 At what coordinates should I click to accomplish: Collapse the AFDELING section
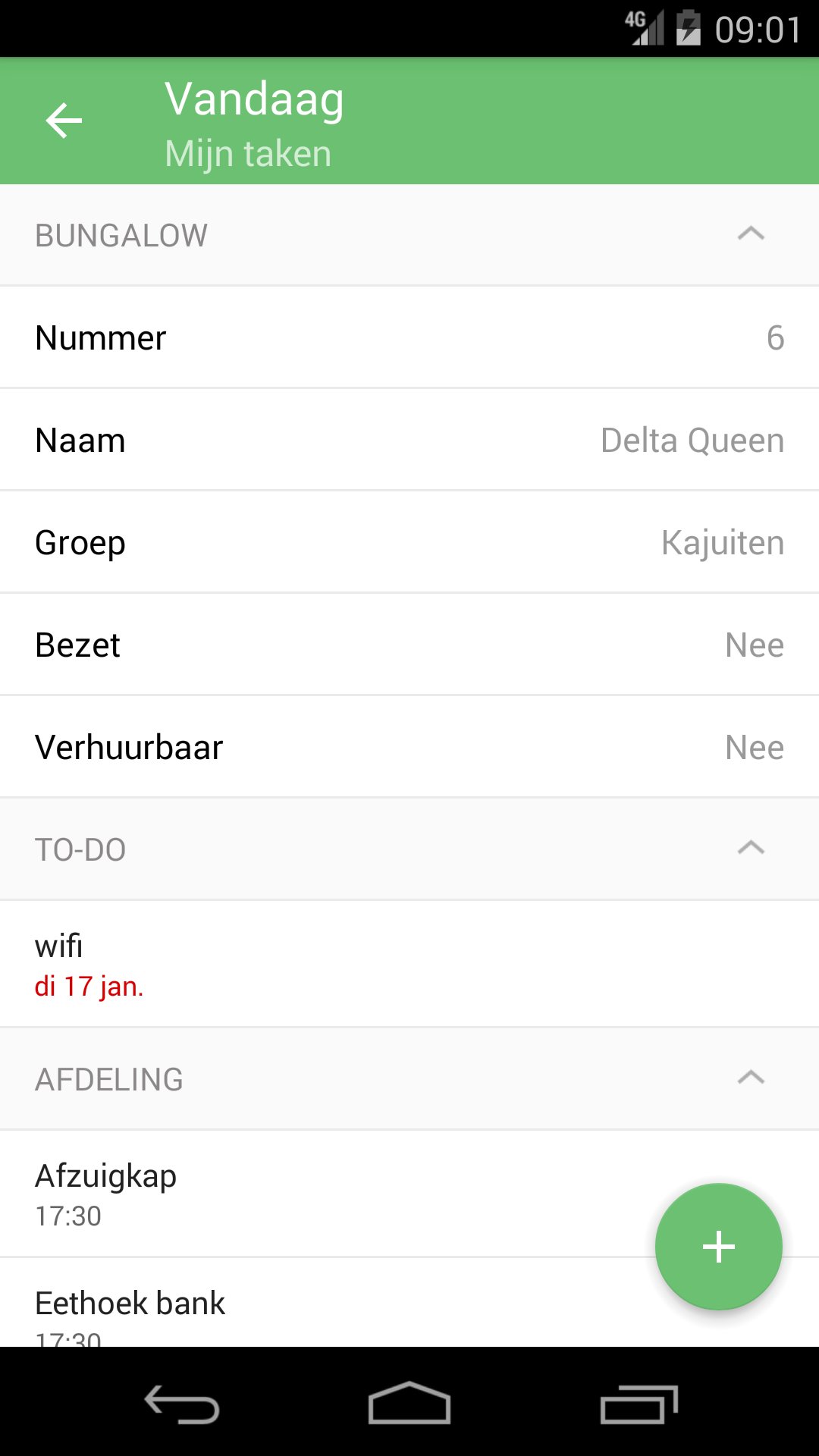point(750,1078)
